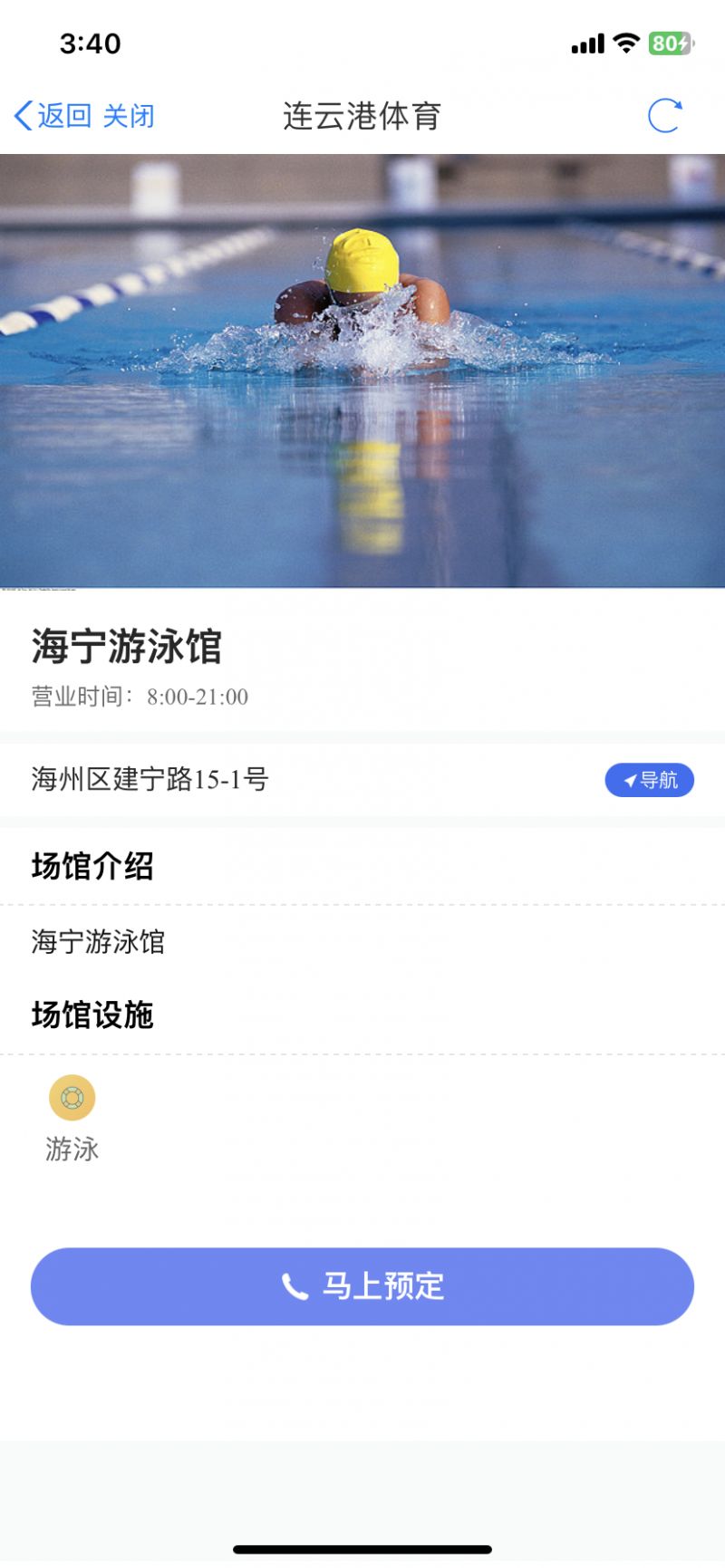Refresh the page with the reload icon

[x=664, y=116]
